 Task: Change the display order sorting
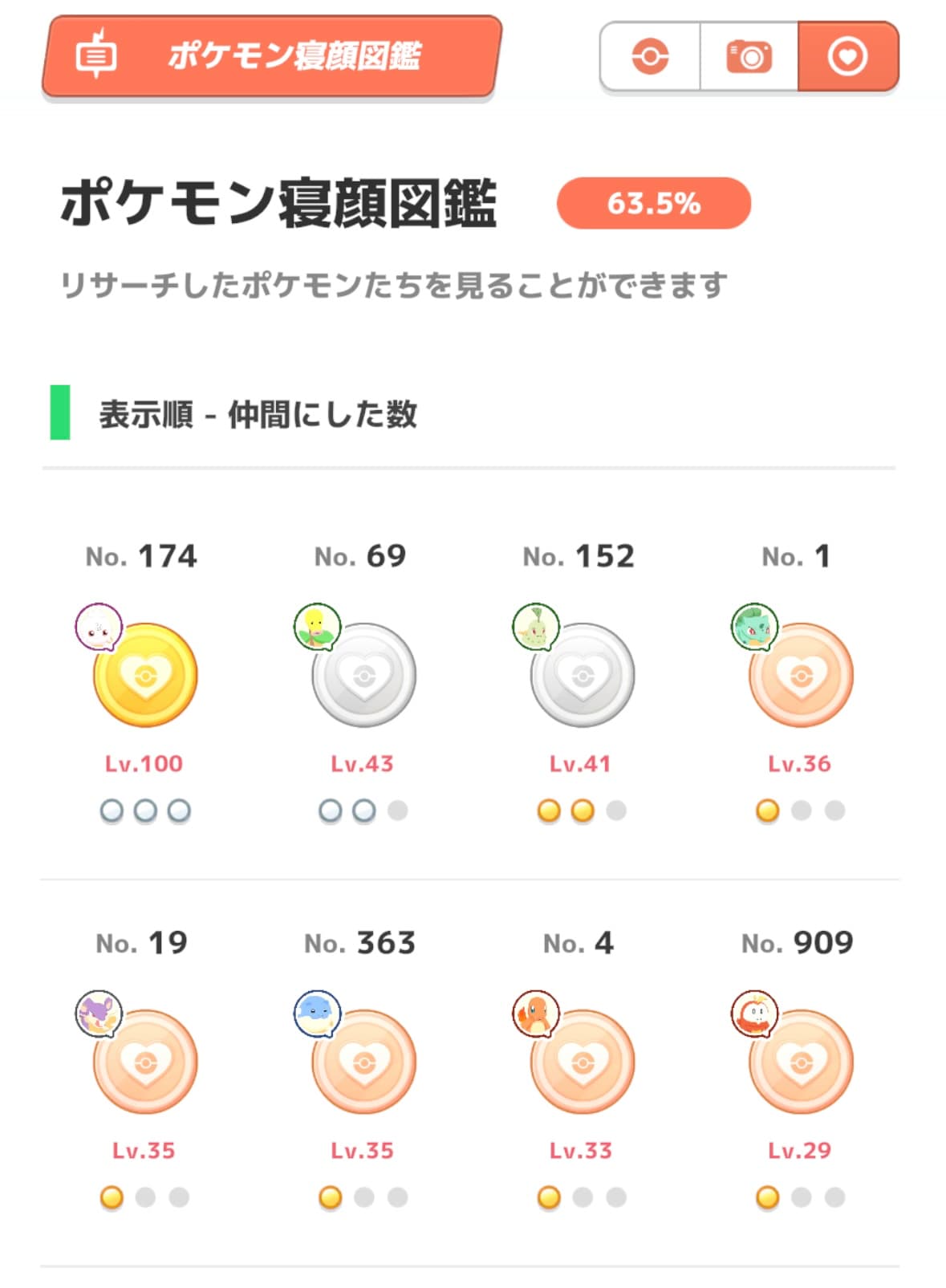tap(257, 414)
